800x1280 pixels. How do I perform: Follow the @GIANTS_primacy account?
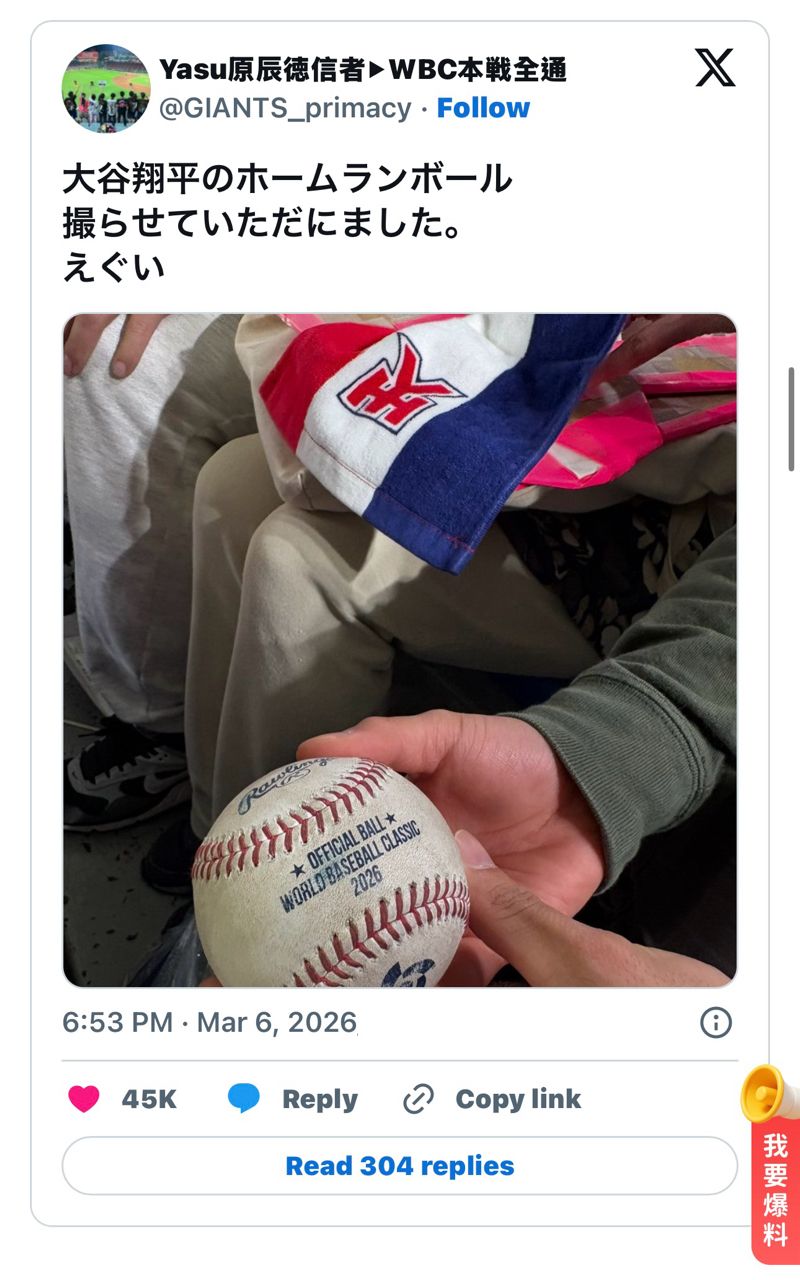(x=483, y=108)
